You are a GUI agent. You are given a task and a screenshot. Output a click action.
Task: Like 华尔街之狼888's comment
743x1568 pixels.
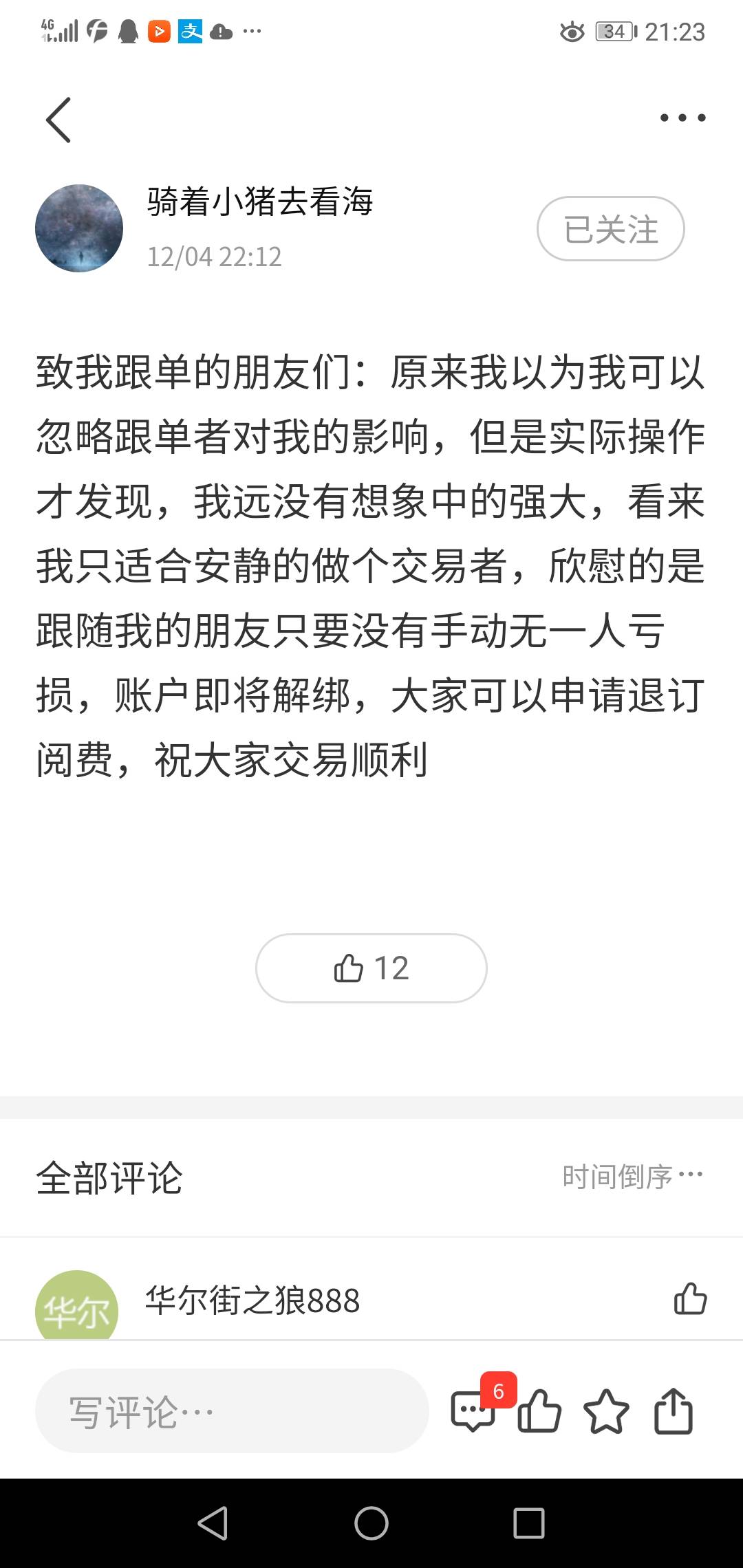[690, 1299]
